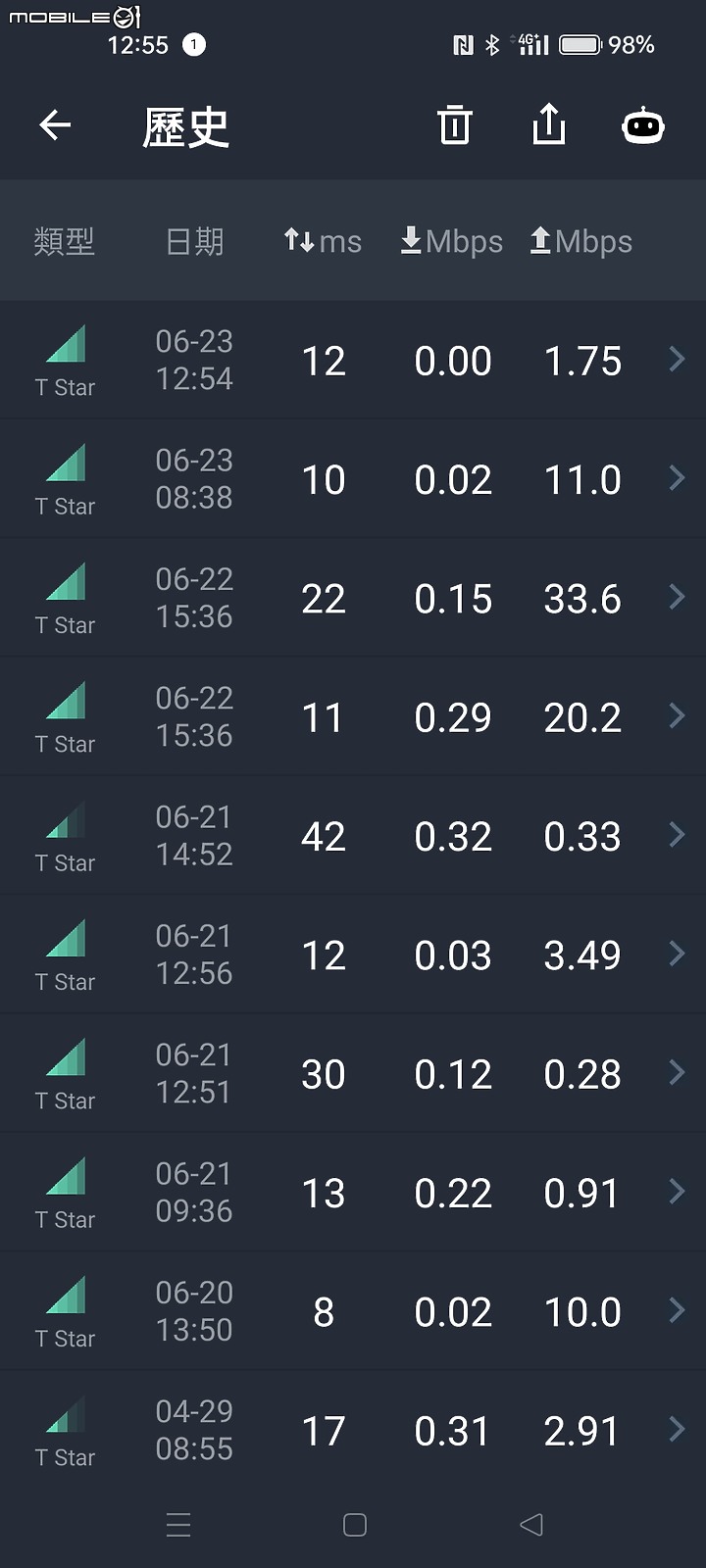Viewport: 706px width, 1568px height.
Task: Sort by download Mbps column
Action: [x=451, y=241]
